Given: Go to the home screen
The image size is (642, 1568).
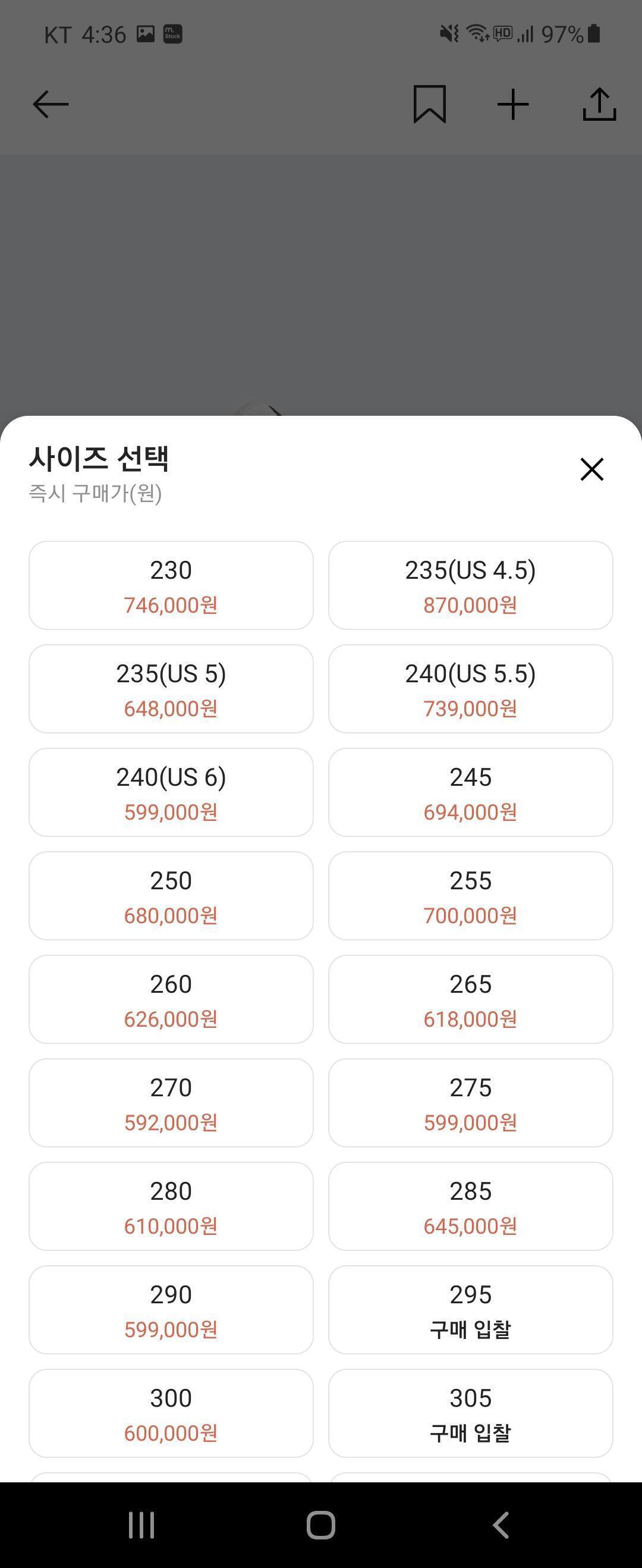Looking at the screenshot, I should 320,1525.
